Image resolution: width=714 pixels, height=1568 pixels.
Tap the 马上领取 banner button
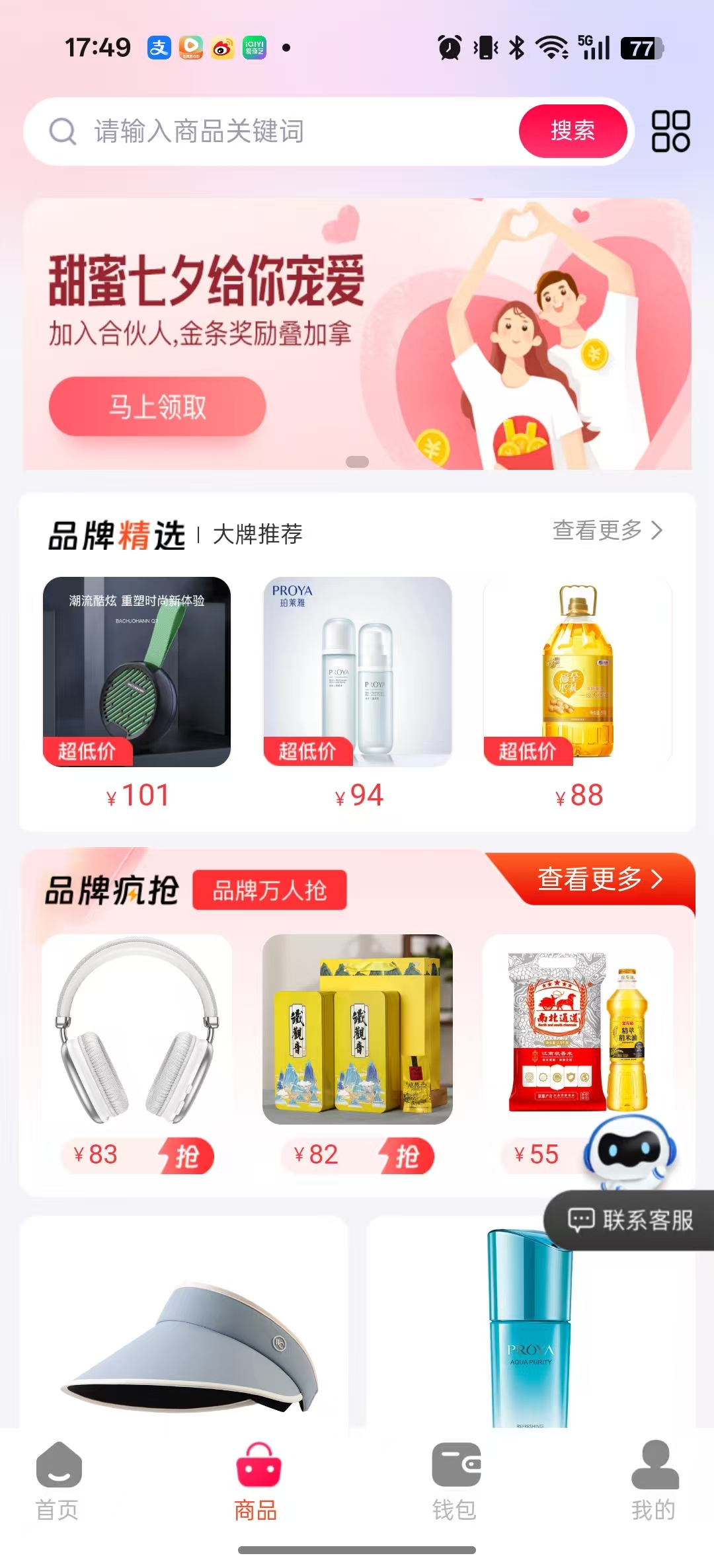coord(157,406)
